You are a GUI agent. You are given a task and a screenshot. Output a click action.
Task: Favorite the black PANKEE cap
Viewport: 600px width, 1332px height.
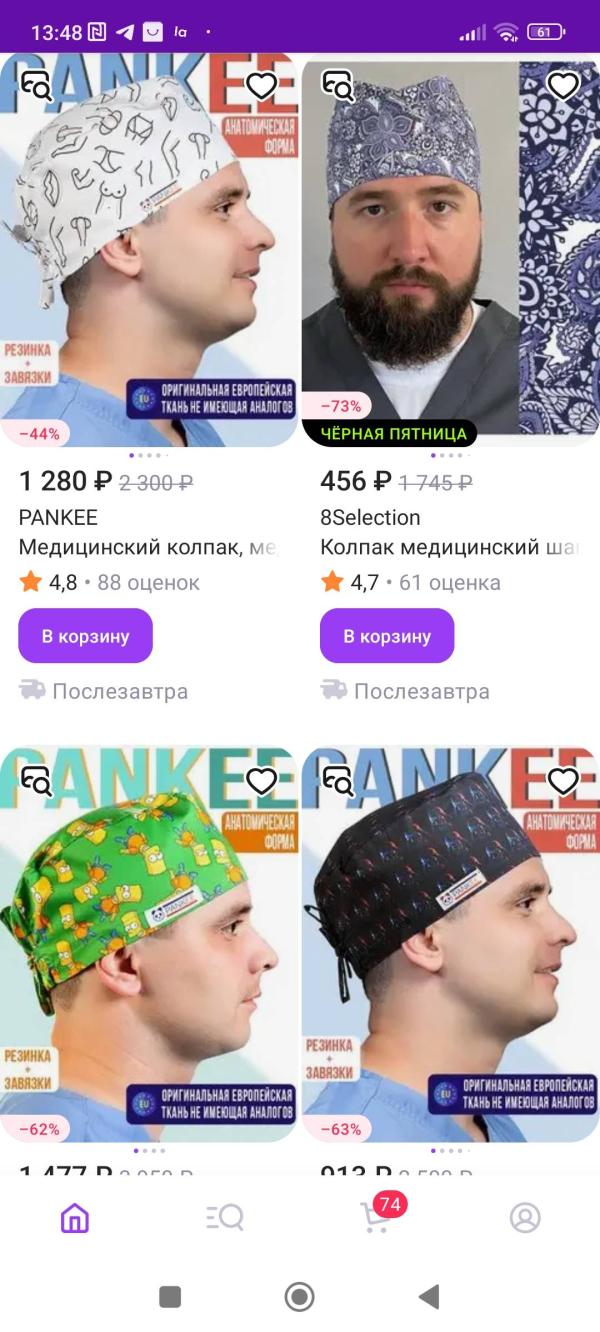coord(564,781)
